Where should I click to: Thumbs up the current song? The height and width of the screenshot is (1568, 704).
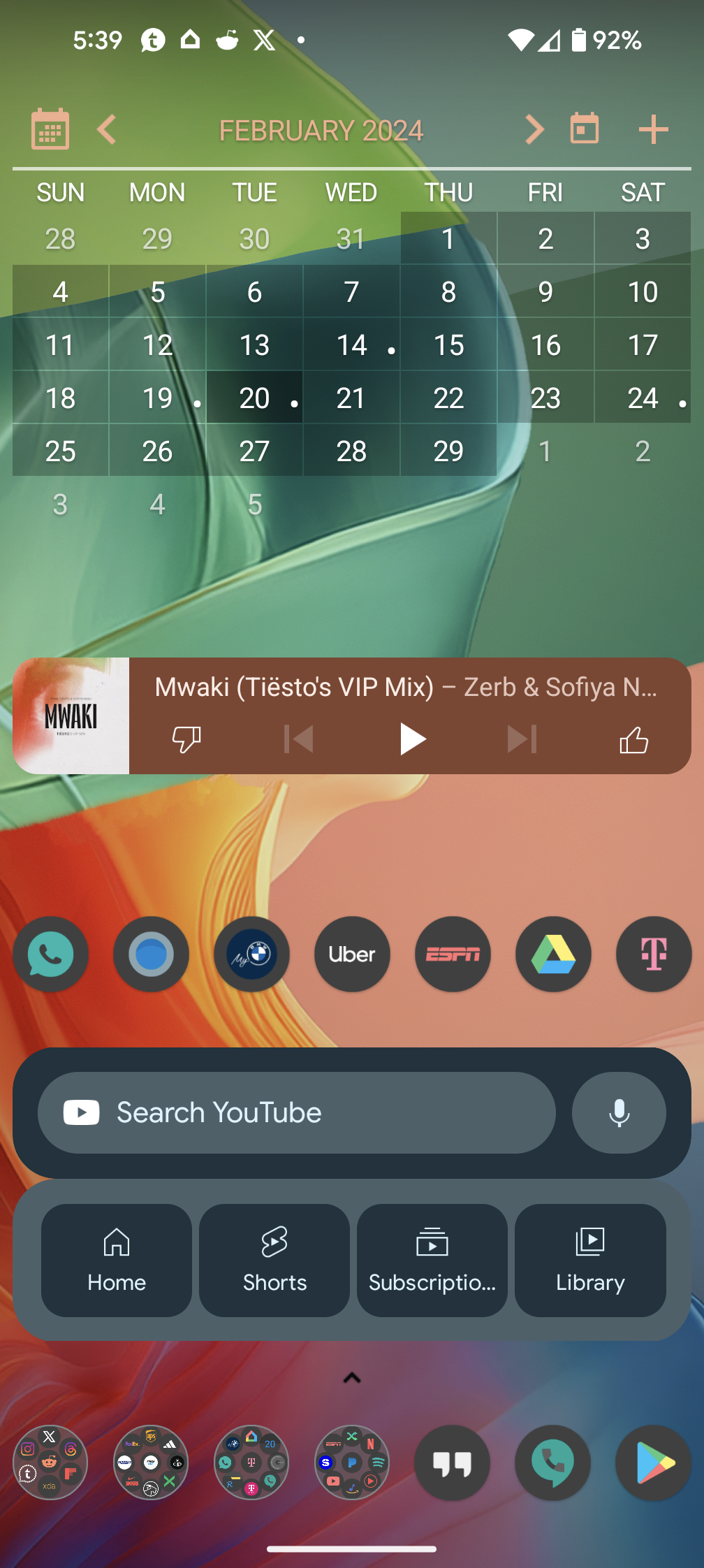click(x=633, y=739)
